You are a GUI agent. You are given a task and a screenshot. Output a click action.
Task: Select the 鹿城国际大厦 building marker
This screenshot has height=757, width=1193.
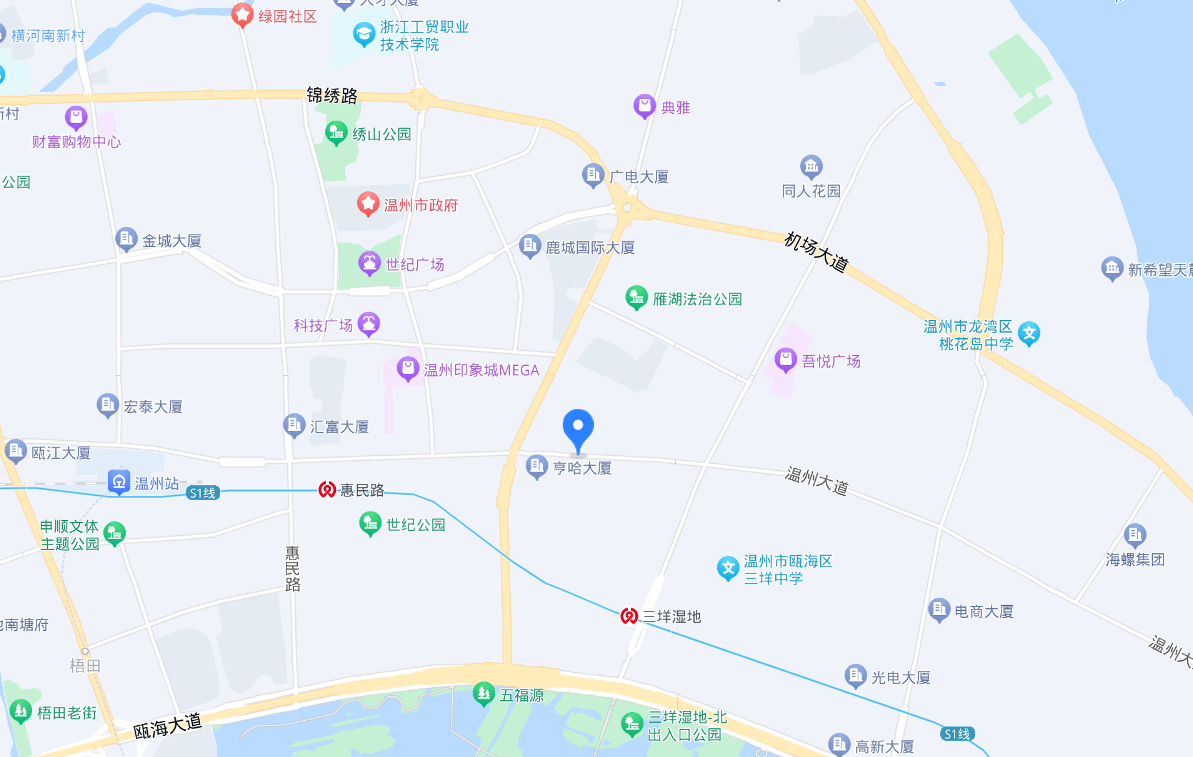(x=530, y=246)
